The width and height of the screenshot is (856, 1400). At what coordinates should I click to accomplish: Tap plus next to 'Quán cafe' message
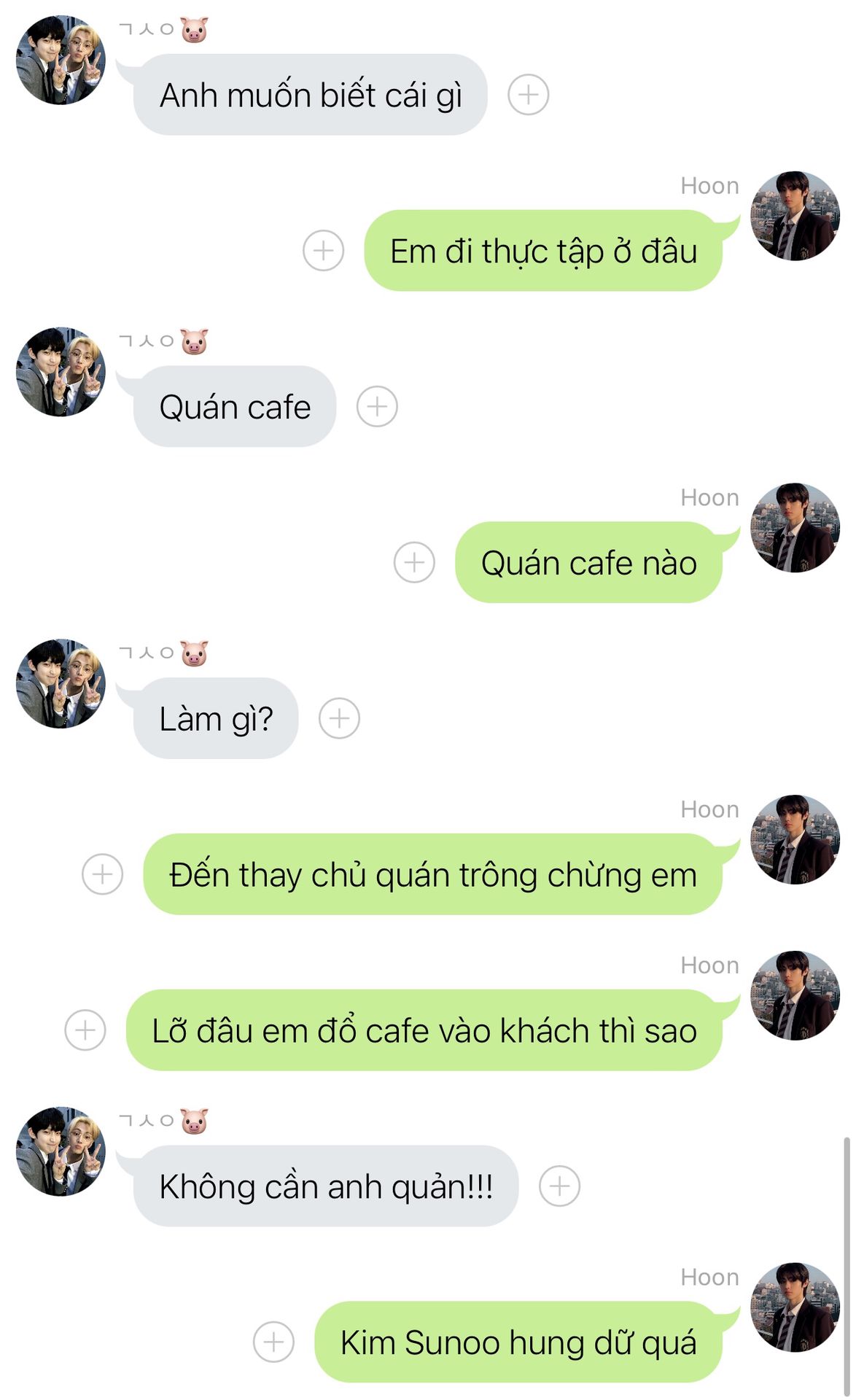(377, 406)
